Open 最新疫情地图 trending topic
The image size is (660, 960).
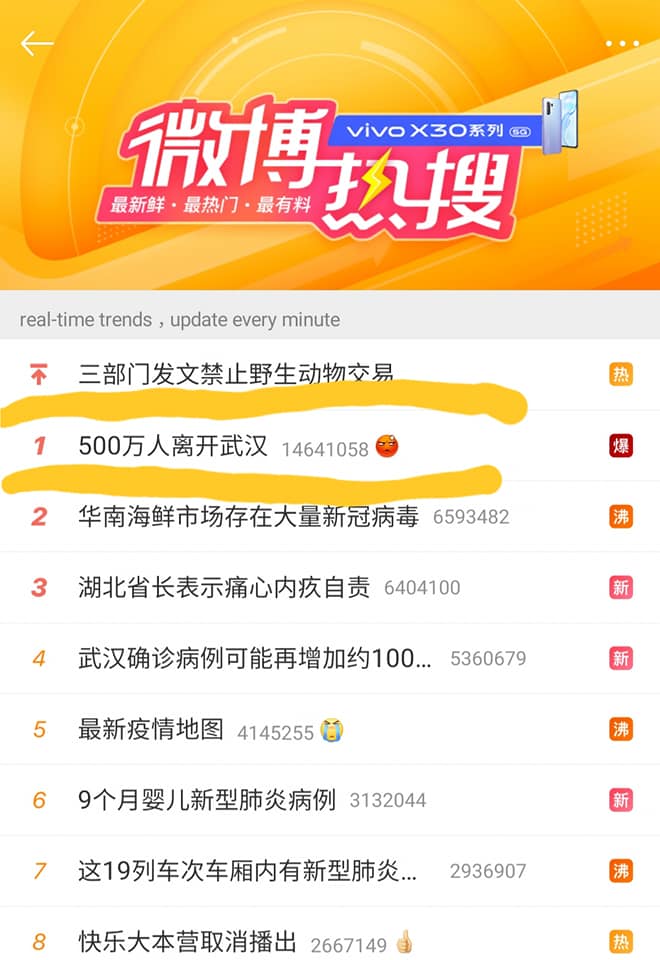click(x=151, y=730)
